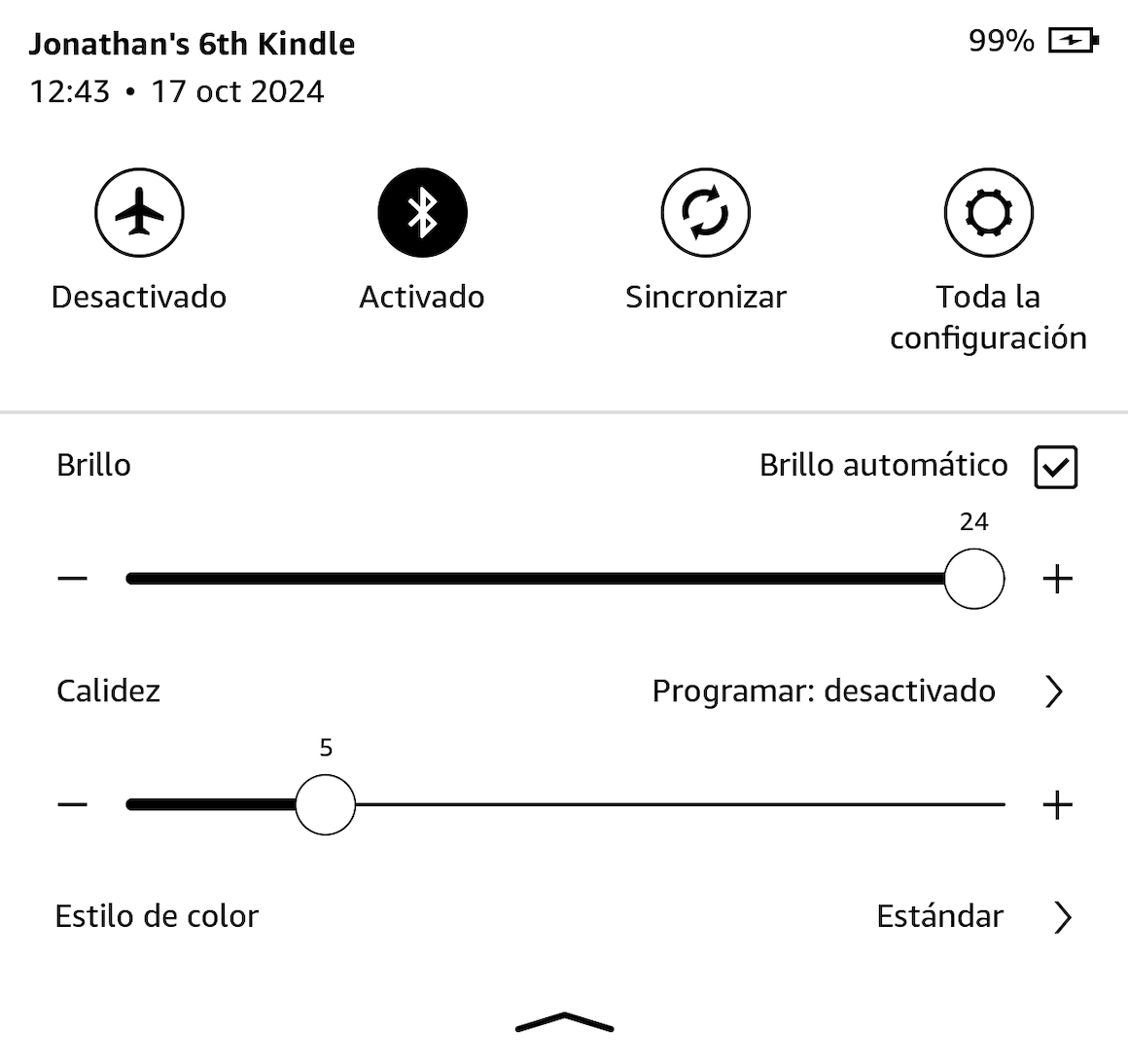Turn off Bluetooth
Image resolution: width=1128 pixels, height=1064 pixels.
click(x=422, y=213)
